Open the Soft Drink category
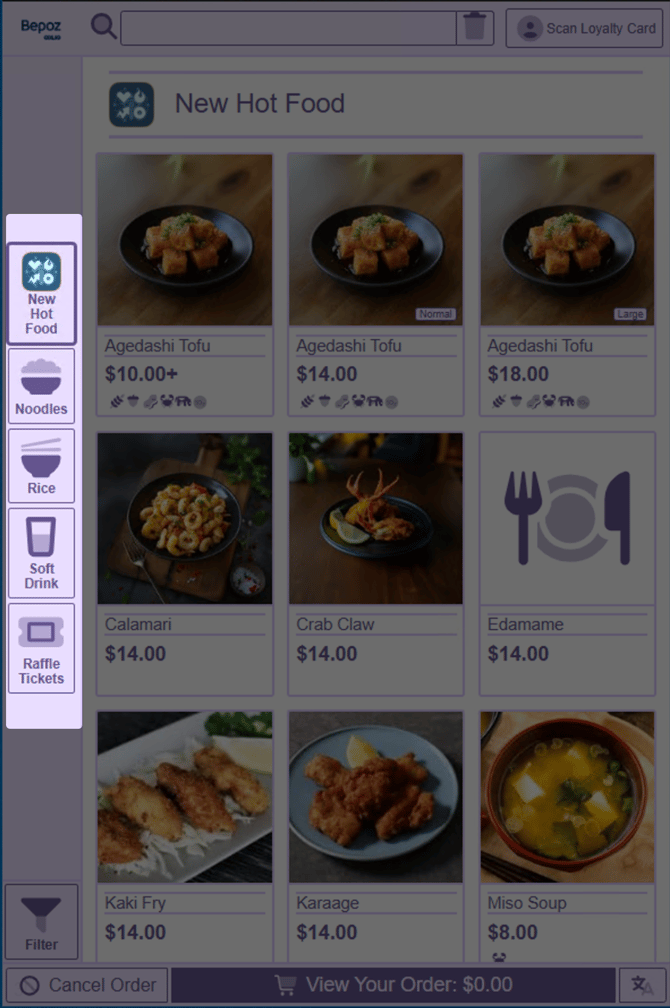The image size is (670, 1008). point(41,552)
